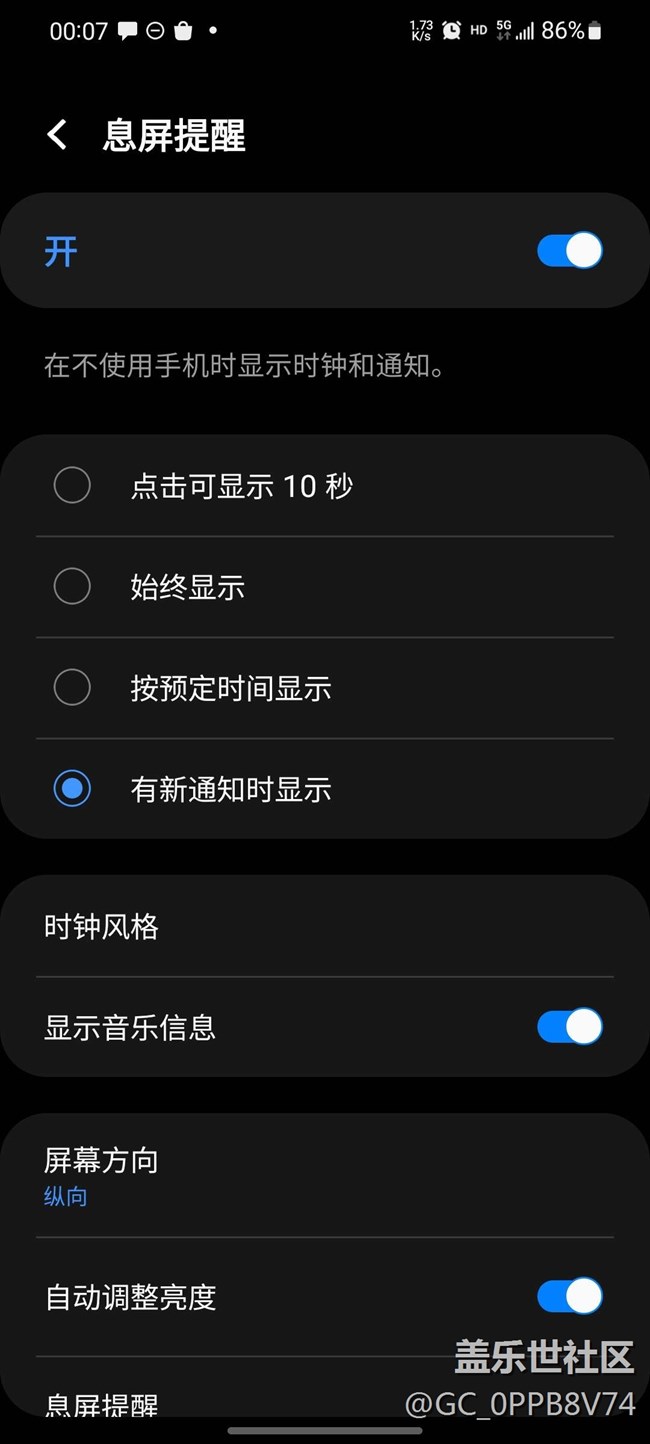
Task: Tap 有新通知时显示 radio option
Action: 72,789
